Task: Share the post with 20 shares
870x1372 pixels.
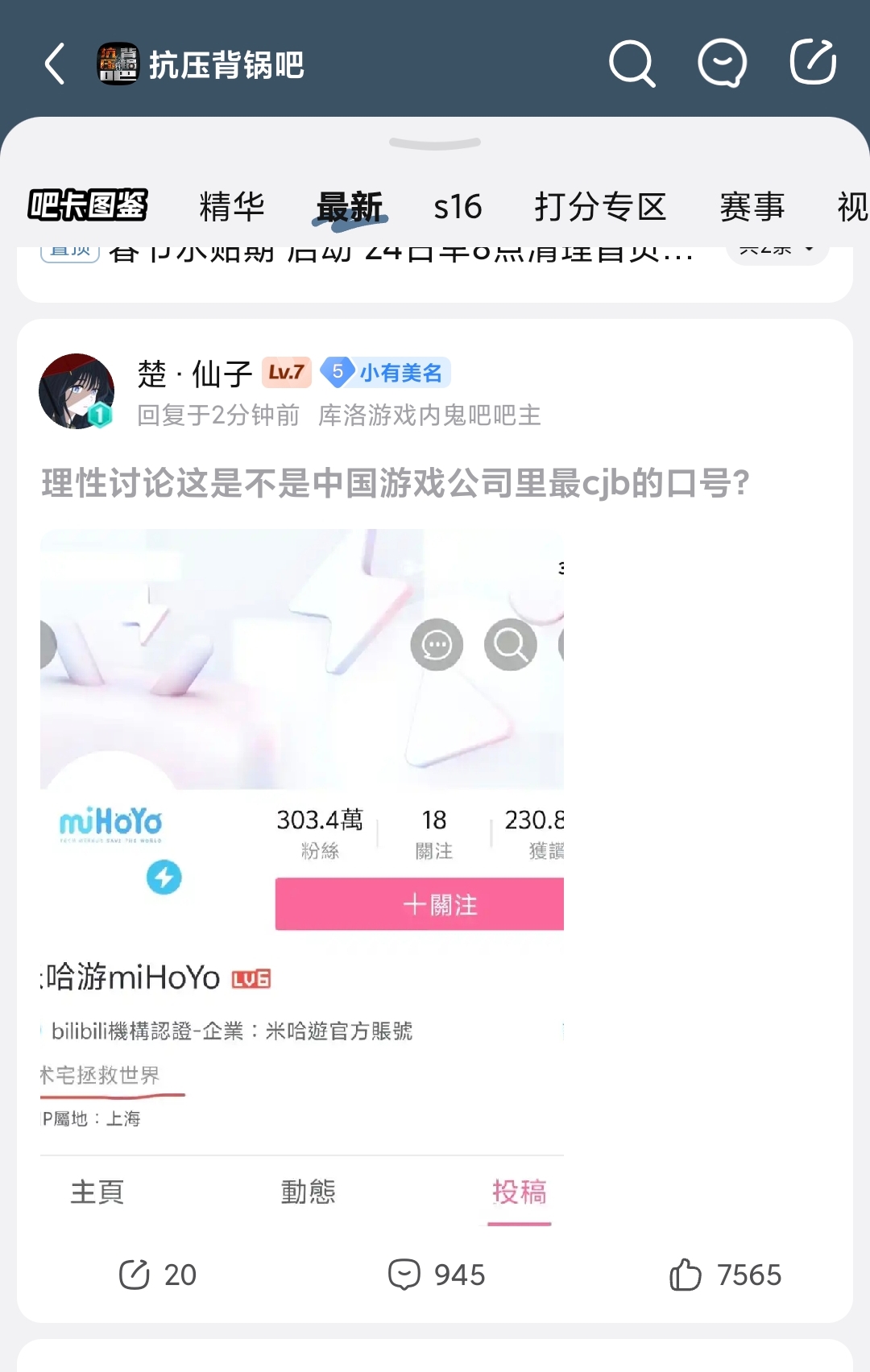Action: point(158,1275)
